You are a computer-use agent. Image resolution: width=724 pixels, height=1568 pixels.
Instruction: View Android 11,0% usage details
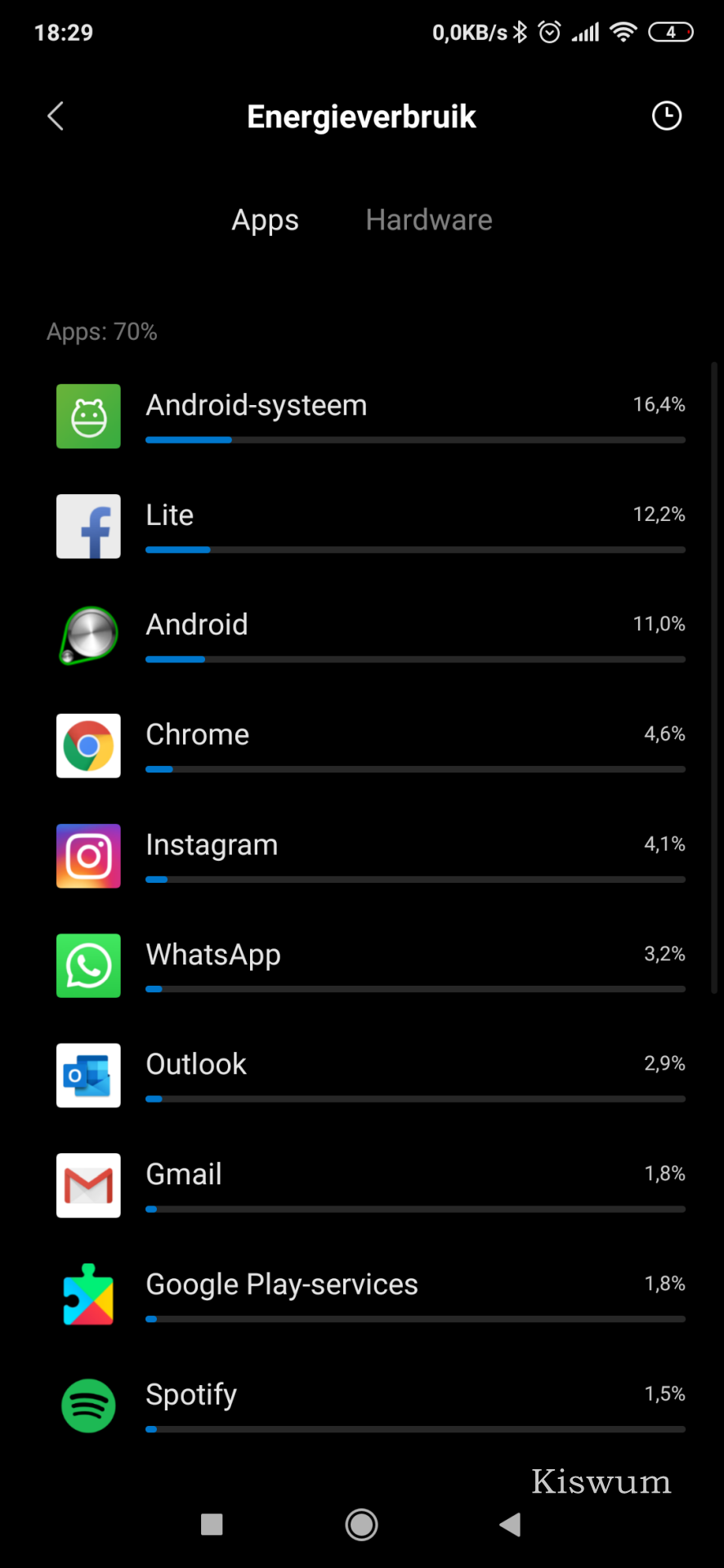[370, 636]
